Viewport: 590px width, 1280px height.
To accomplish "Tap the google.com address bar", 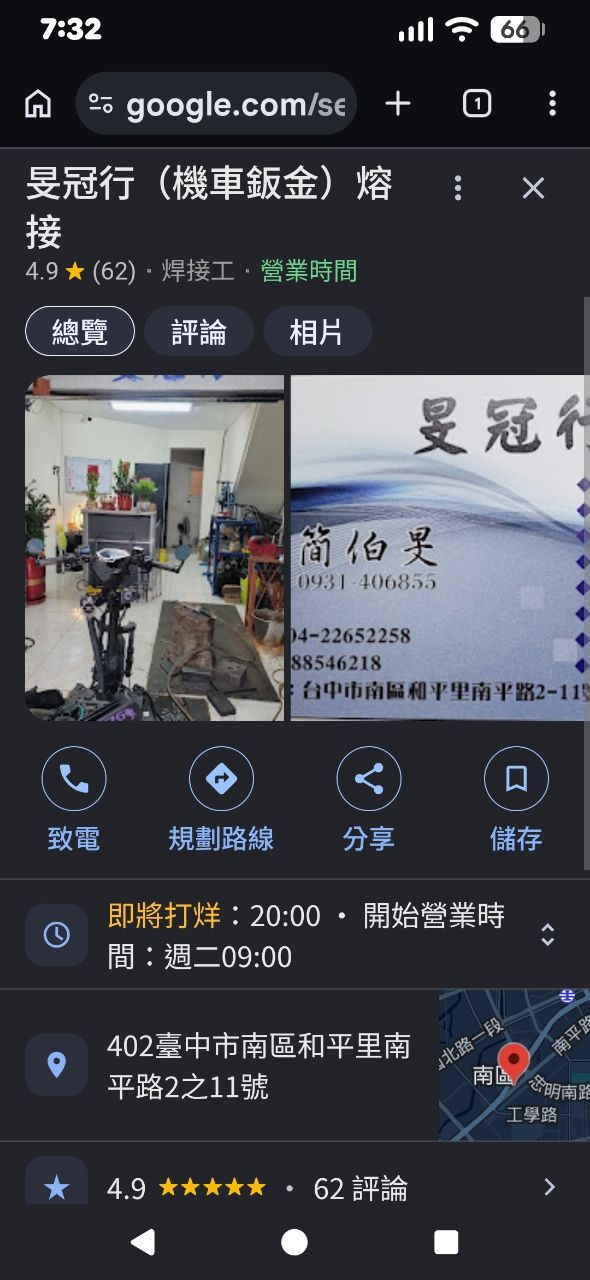I will [x=216, y=103].
